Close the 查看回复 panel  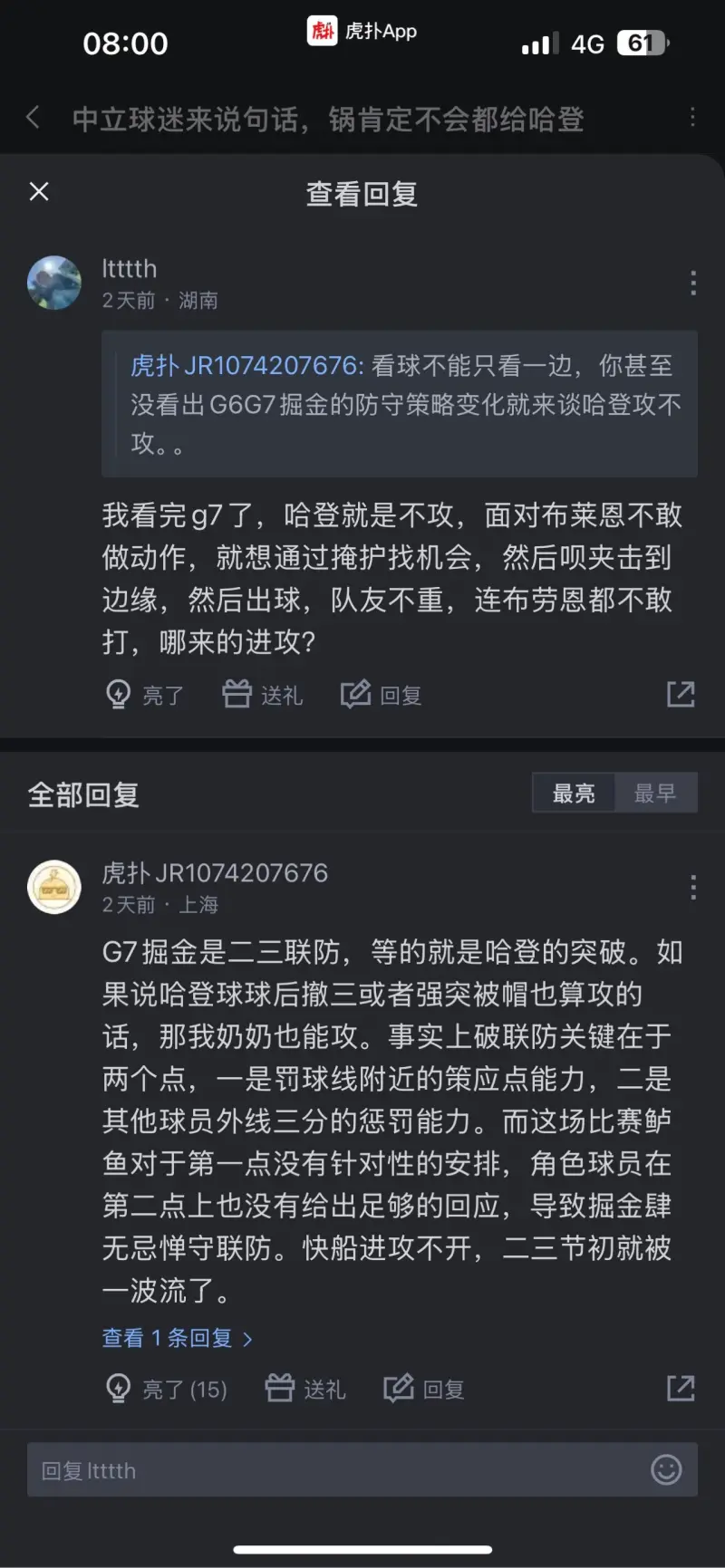[39, 191]
